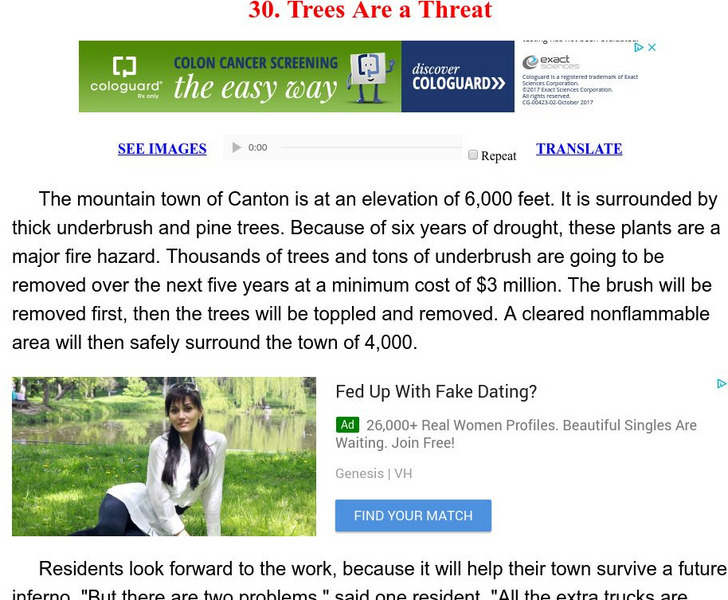
Task: Open the TRANSLATE link
Action: [579, 149]
